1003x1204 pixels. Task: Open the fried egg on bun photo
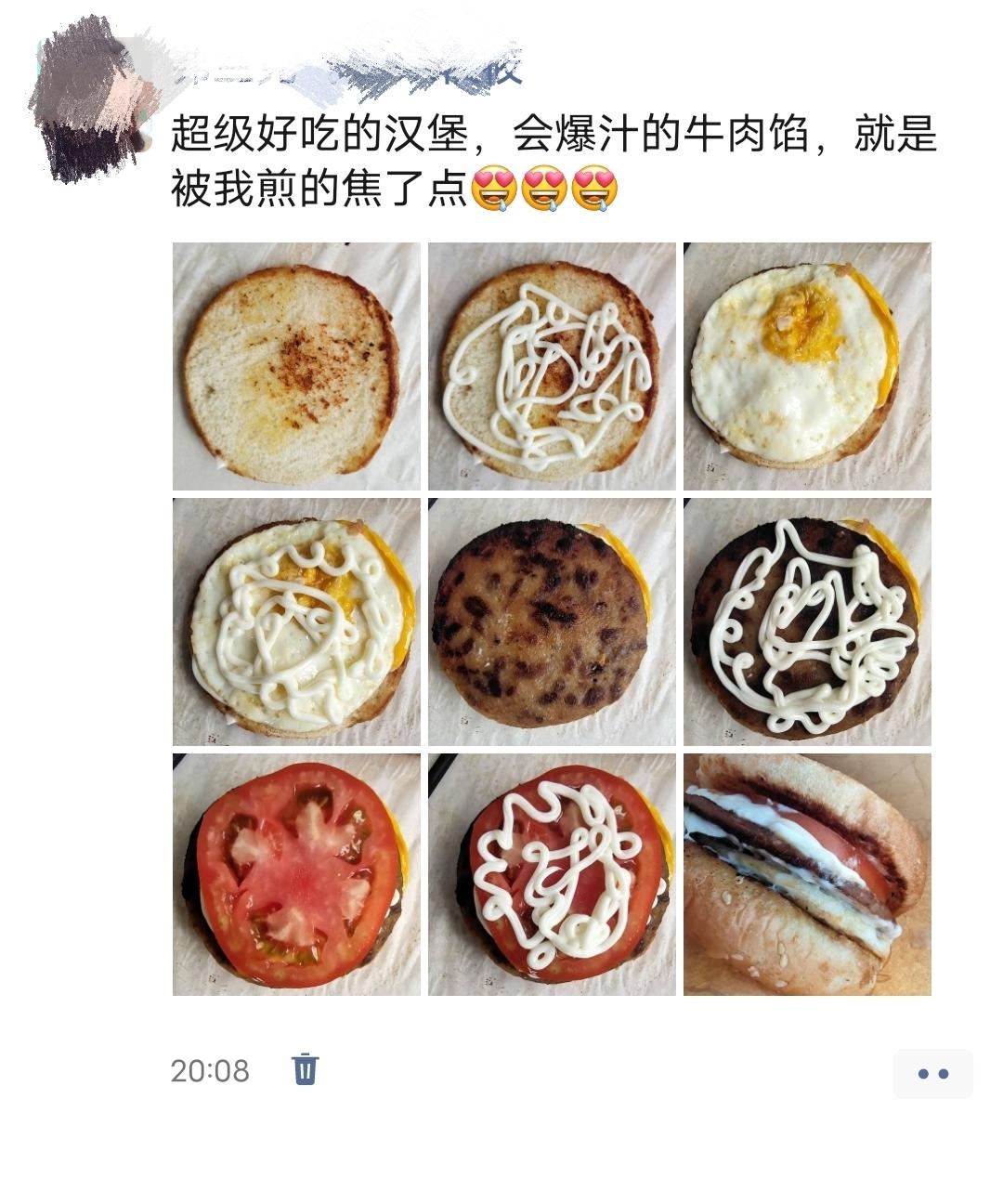807,366
